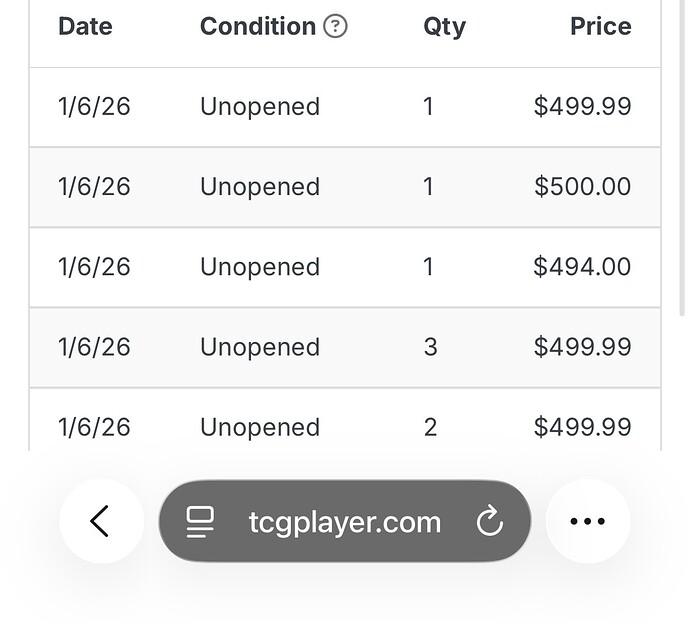Reload the tcgplayer.com page

click(x=489, y=521)
